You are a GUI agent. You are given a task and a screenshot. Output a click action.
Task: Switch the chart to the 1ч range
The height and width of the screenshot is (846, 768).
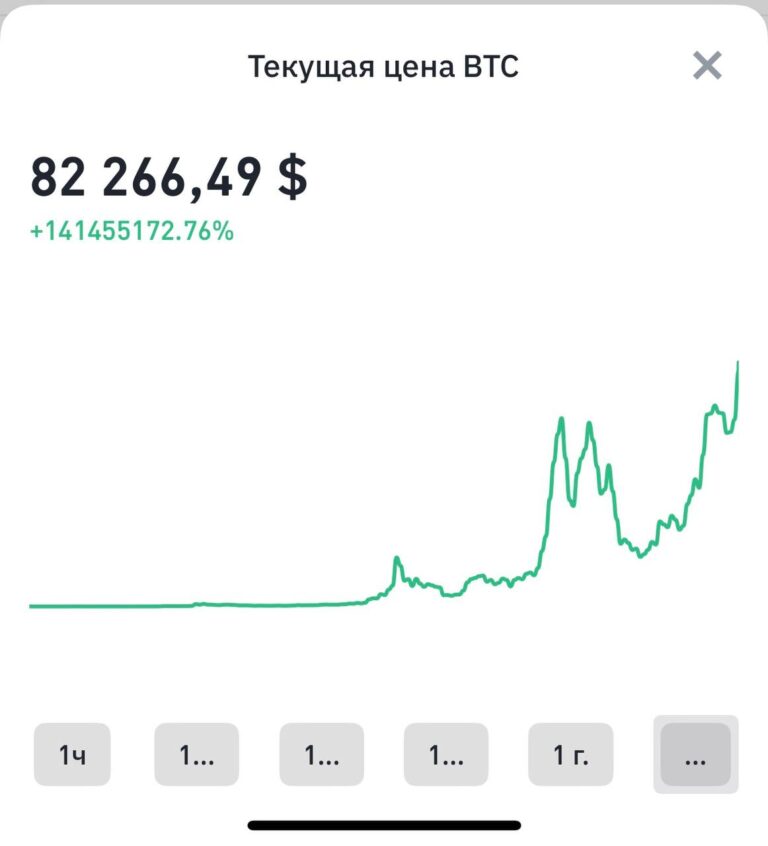point(71,755)
